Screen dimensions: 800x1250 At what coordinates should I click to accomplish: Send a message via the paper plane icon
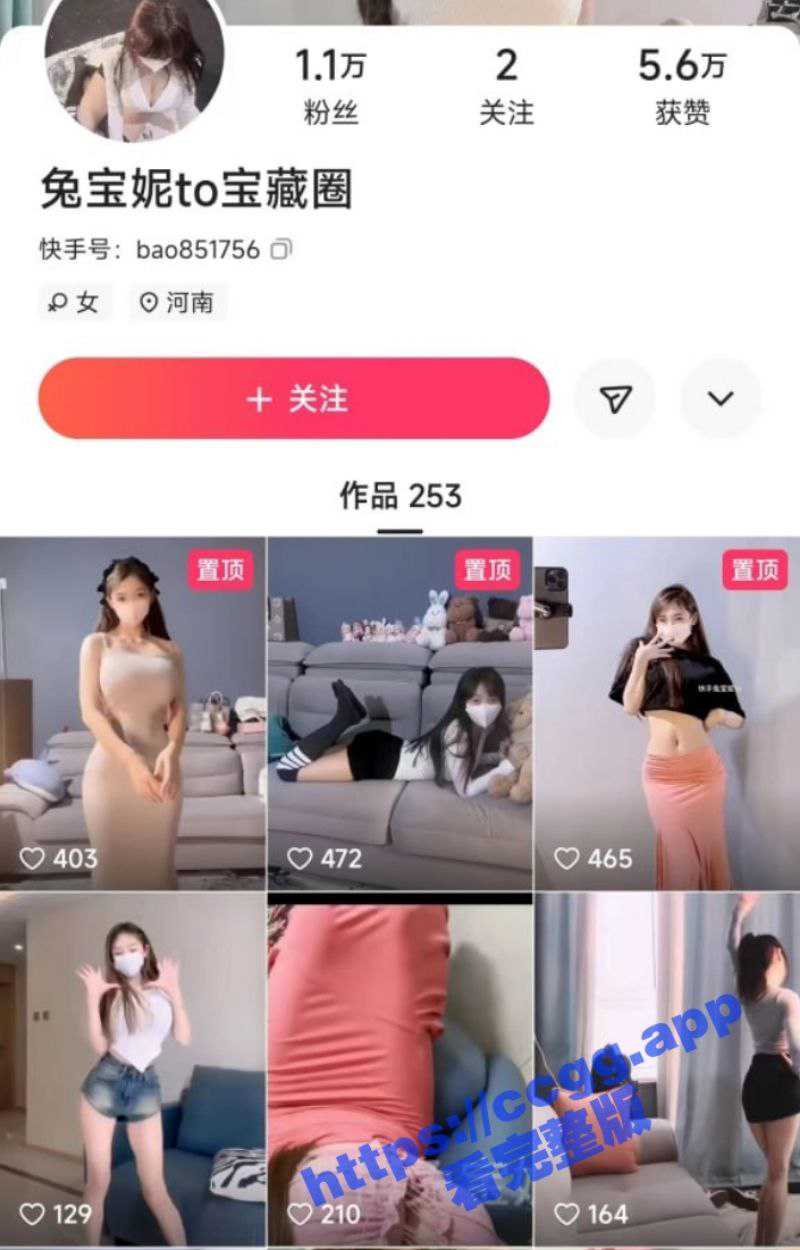click(615, 399)
